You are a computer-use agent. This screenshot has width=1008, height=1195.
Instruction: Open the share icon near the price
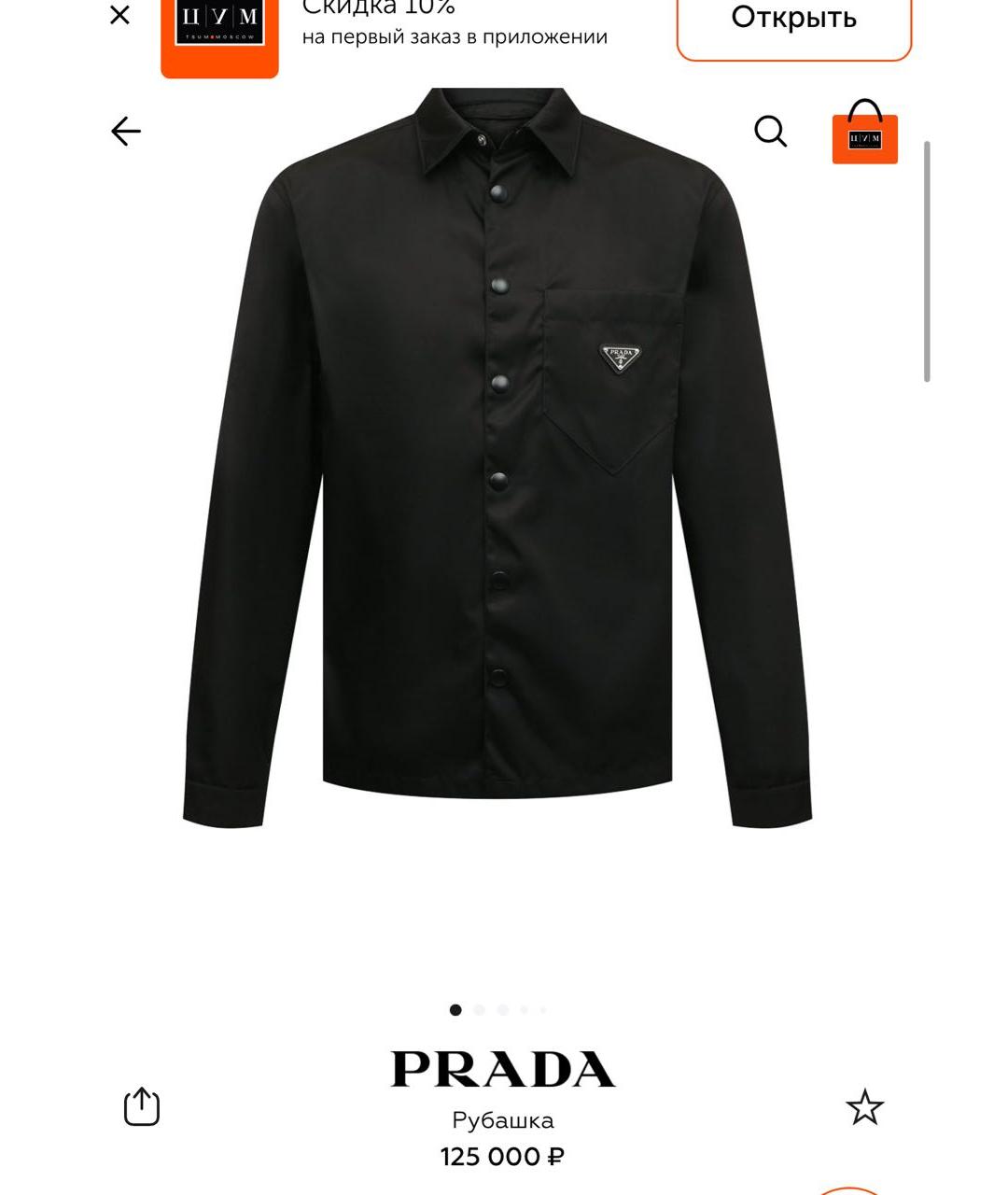142,1107
